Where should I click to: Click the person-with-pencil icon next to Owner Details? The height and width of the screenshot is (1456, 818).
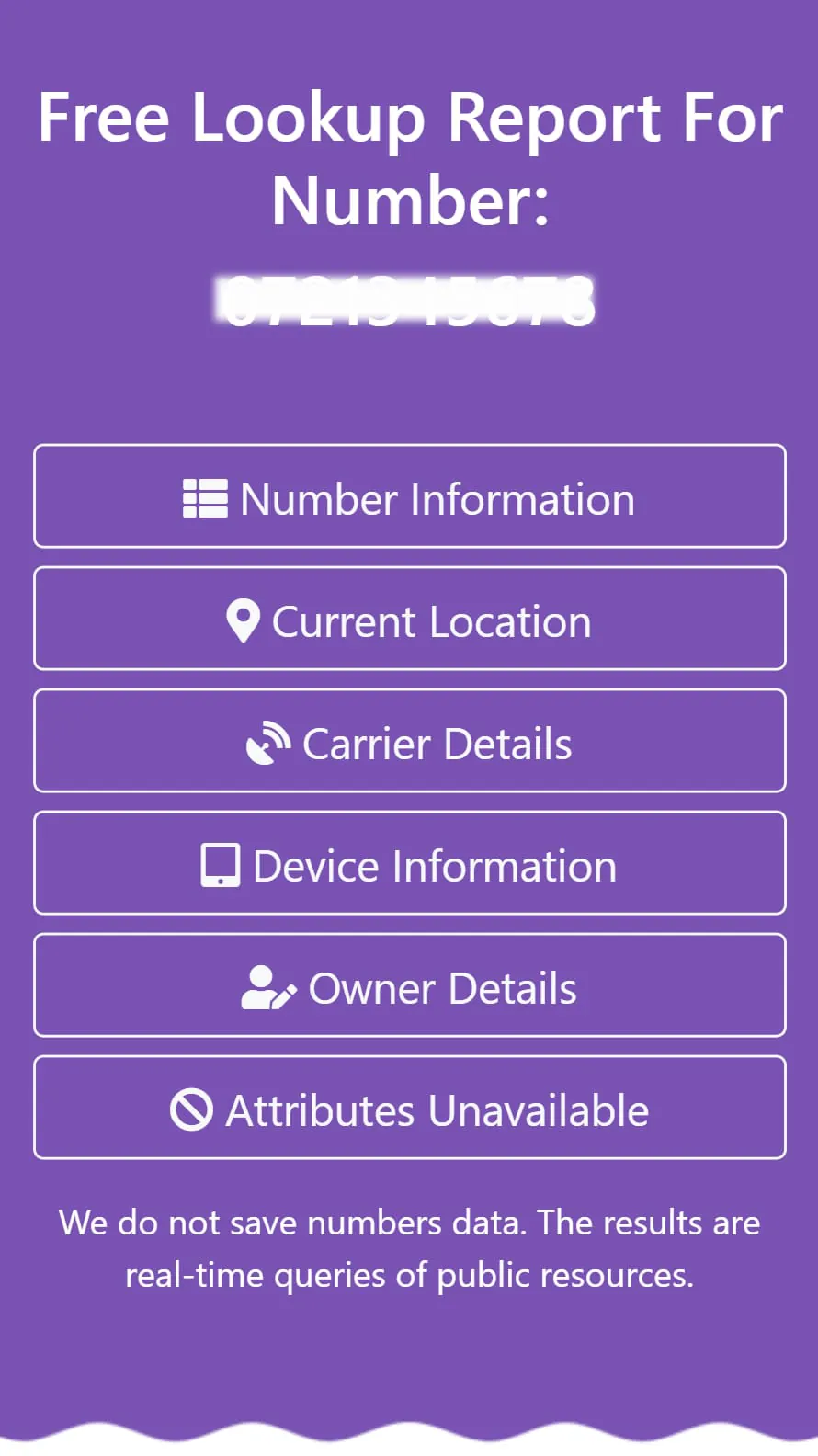[268, 985]
